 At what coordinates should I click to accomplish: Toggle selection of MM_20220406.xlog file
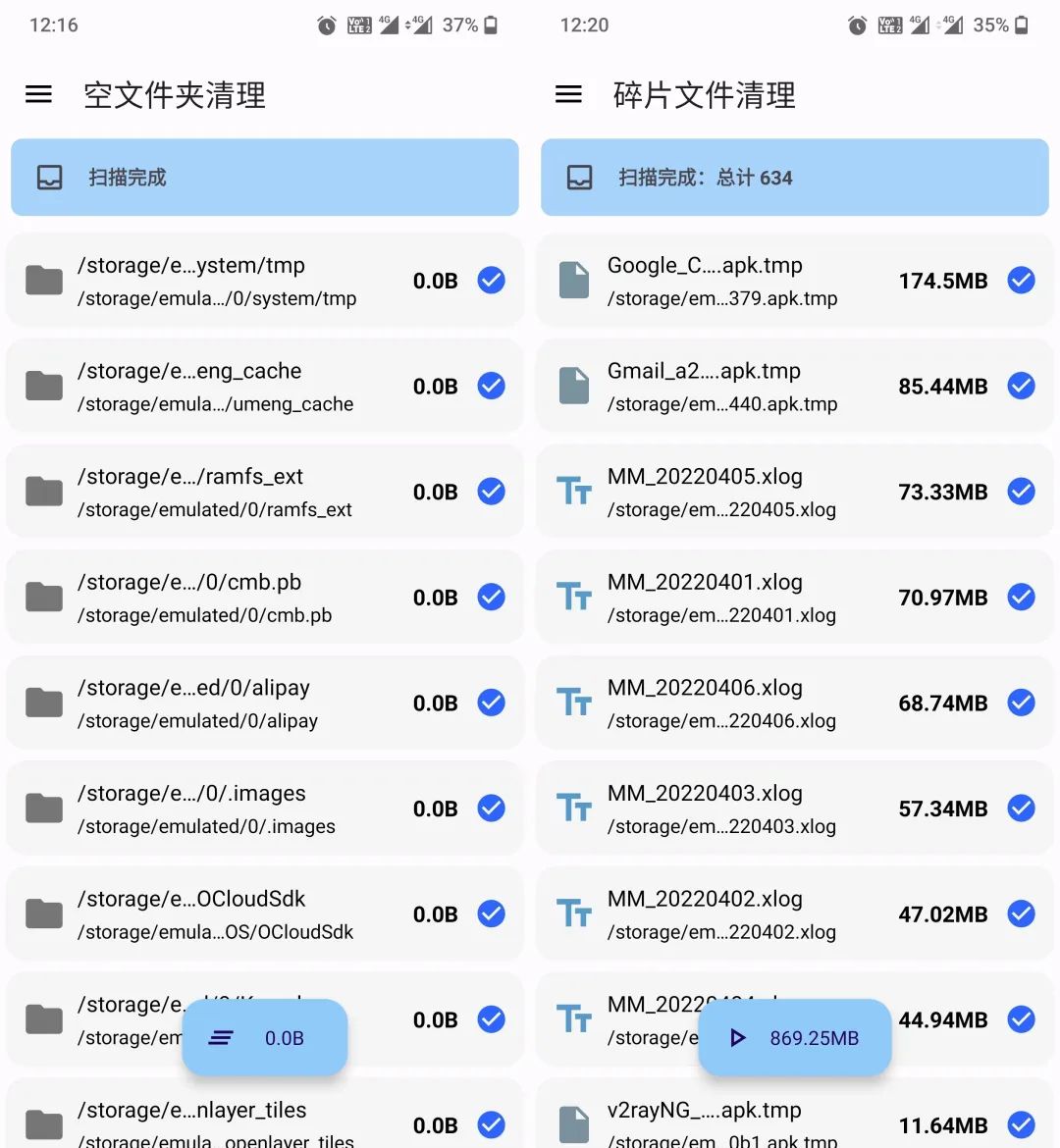pos(1022,703)
